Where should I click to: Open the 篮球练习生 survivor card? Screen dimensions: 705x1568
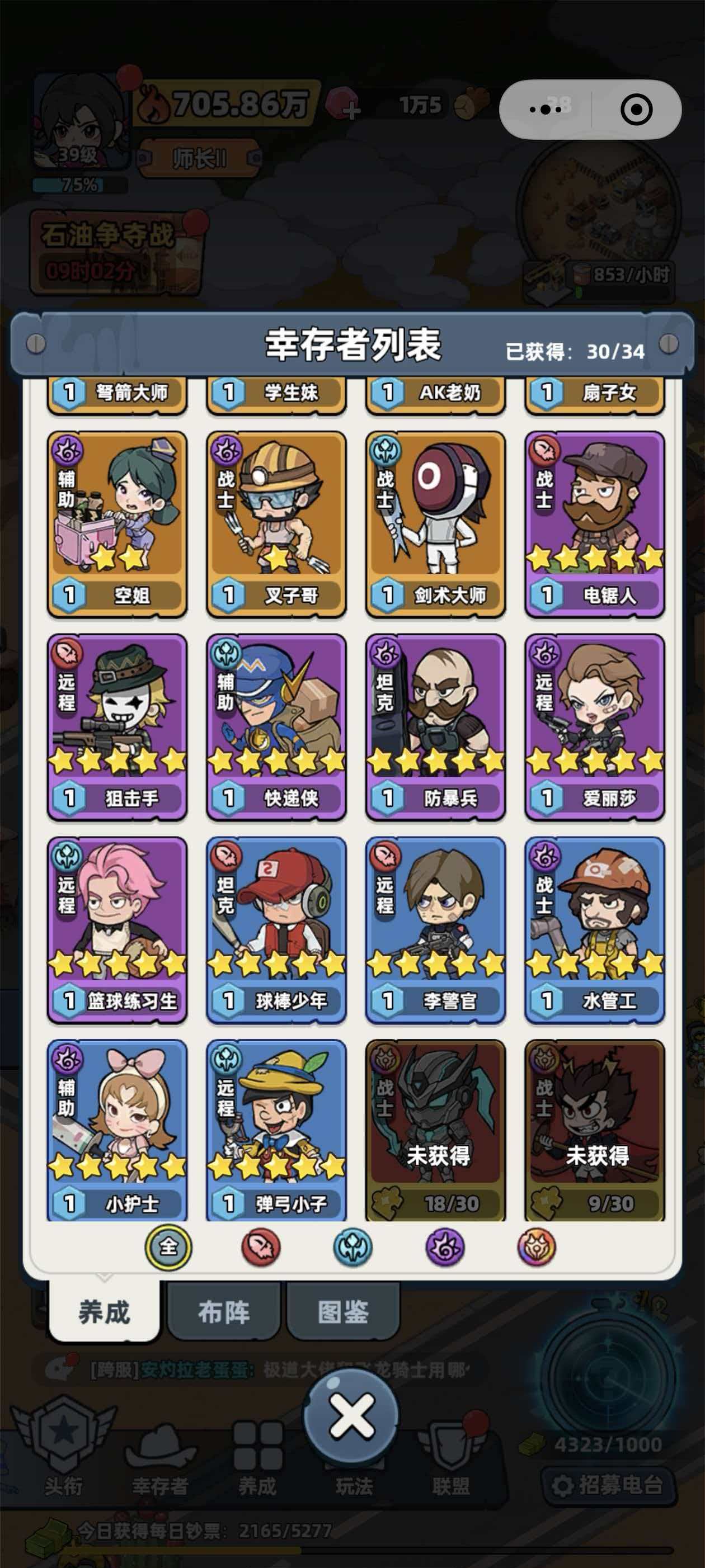pos(117,929)
